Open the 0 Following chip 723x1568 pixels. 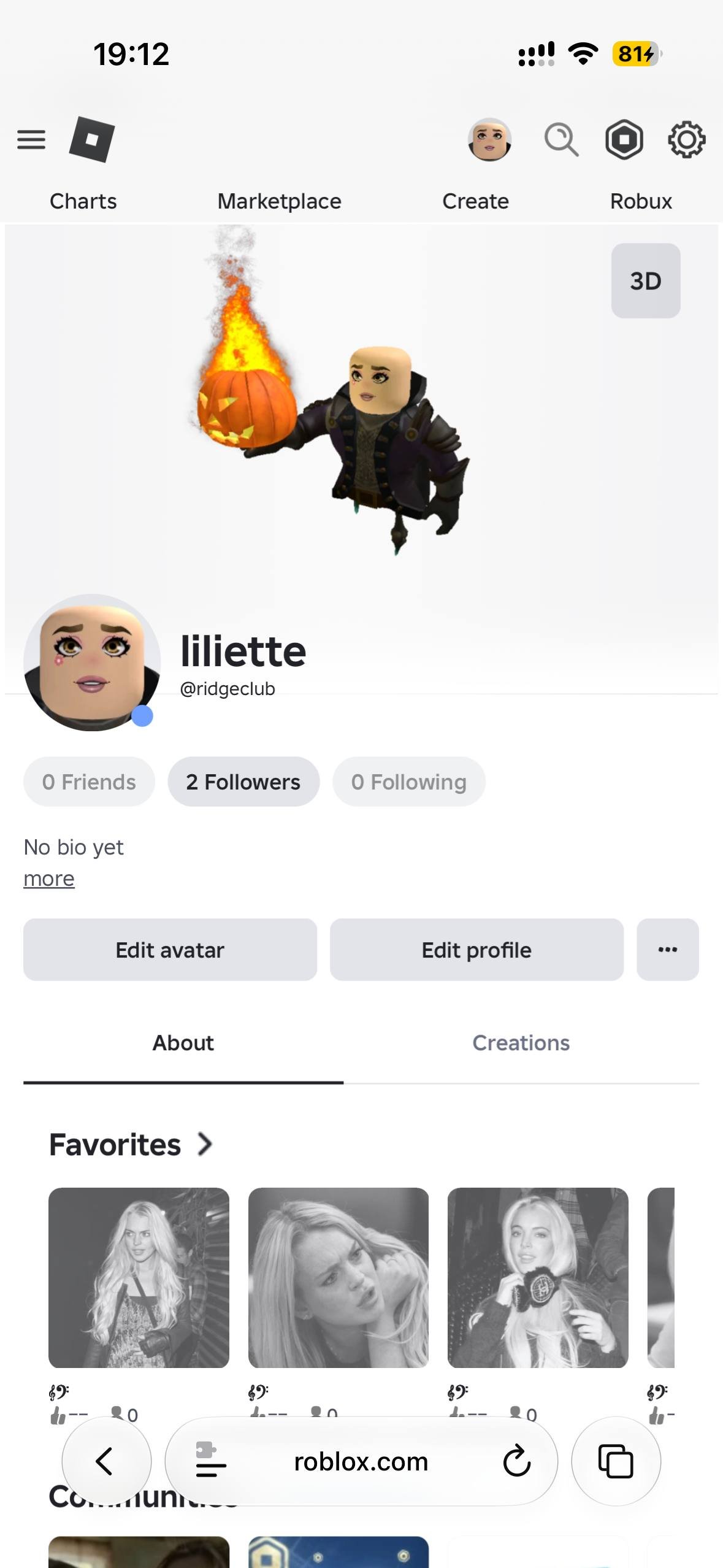(409, 782)
